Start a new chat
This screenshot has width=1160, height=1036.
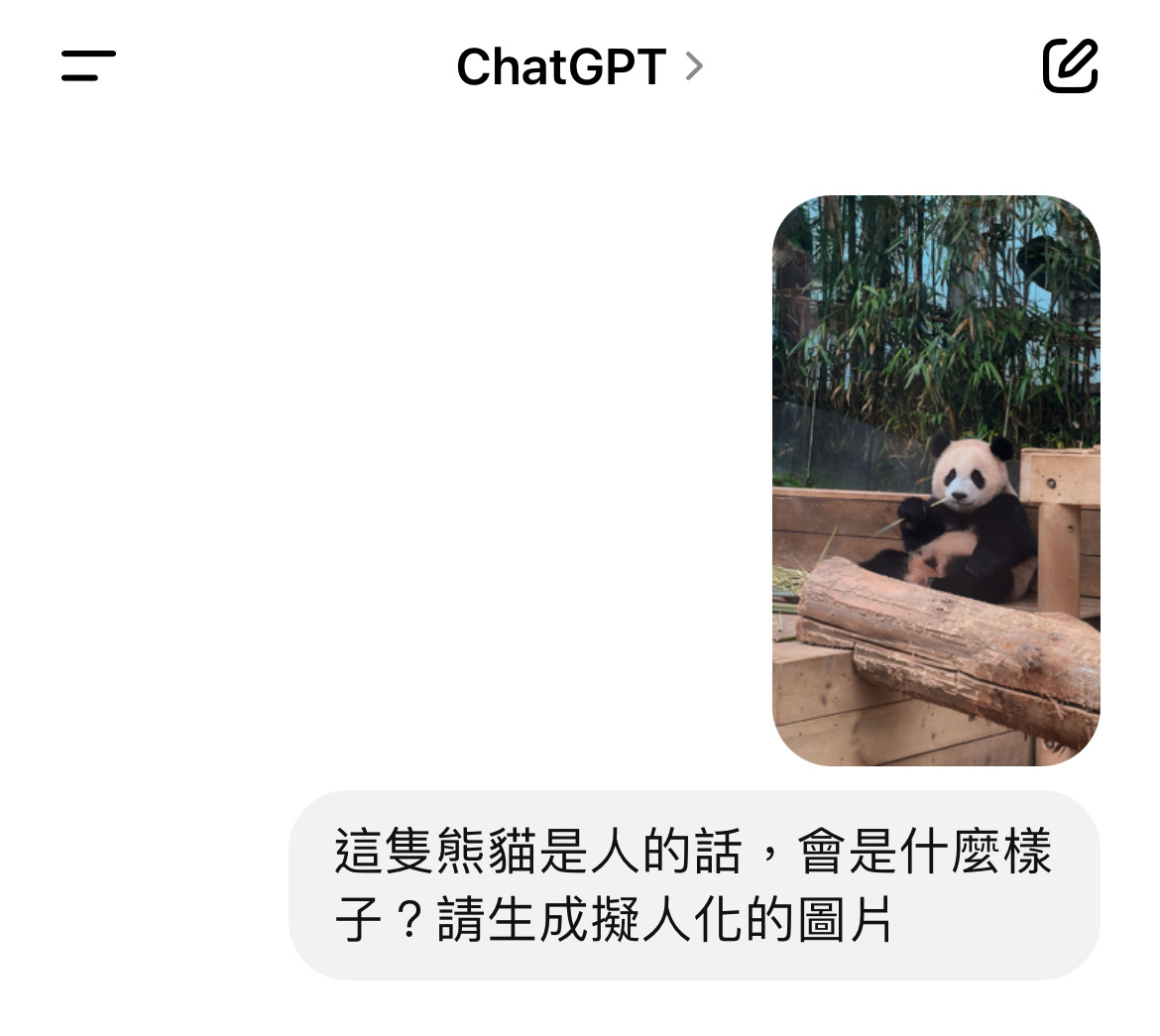click(1070, 66)
